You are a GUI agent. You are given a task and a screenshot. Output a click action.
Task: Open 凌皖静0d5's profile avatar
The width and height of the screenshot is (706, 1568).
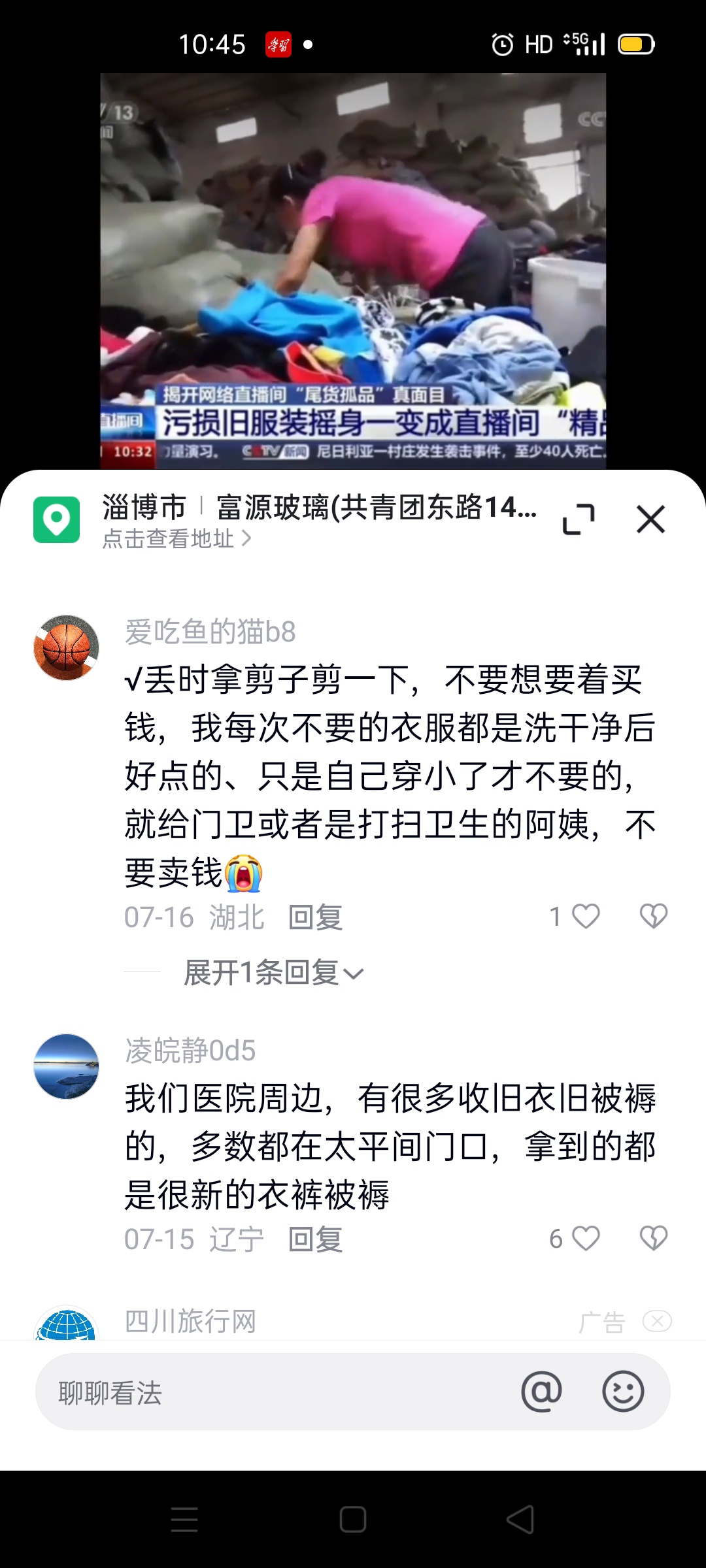tap(66, 1066)
